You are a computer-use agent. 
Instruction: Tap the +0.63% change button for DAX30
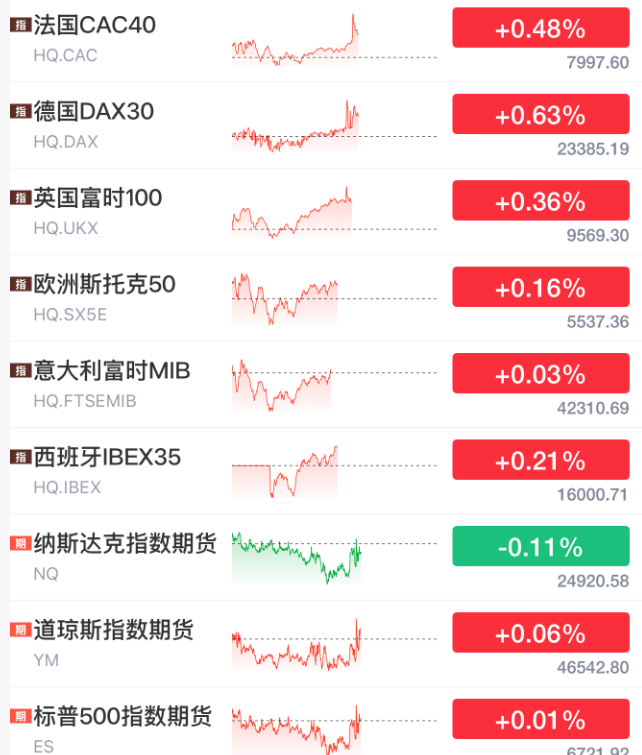540,115
